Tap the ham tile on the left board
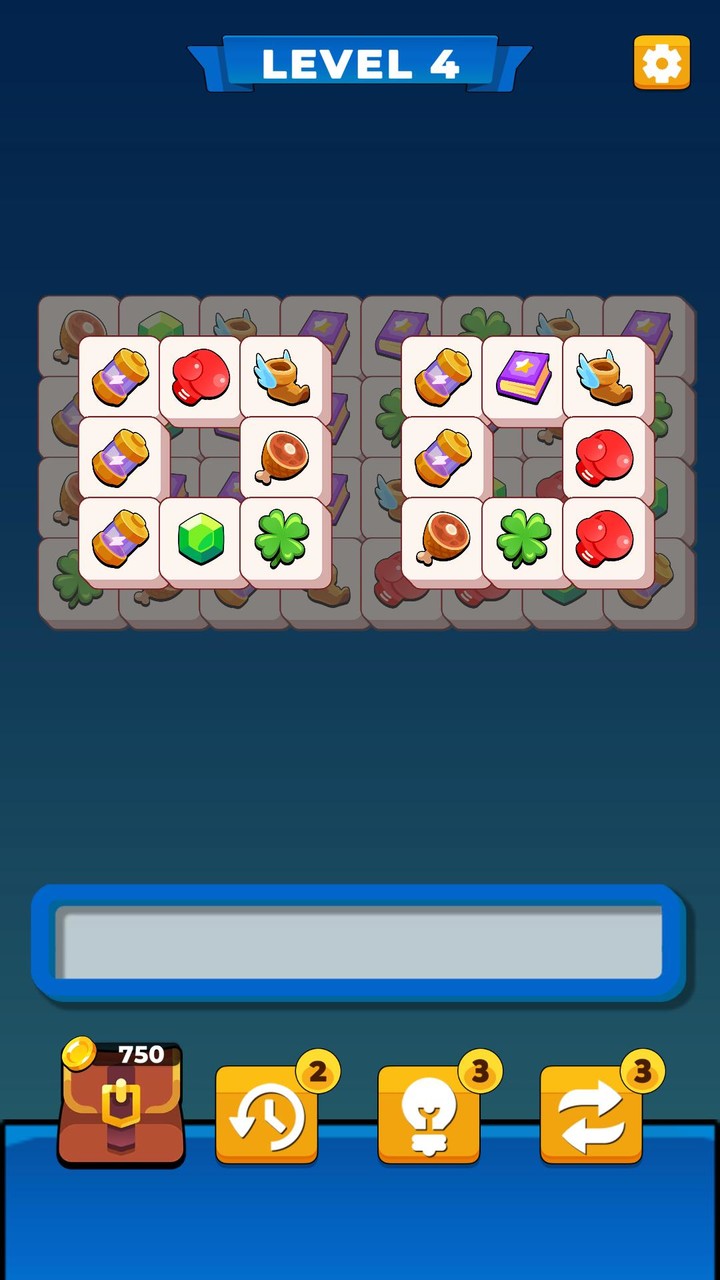Screen dimensions: 720x1280 [281, 458]
